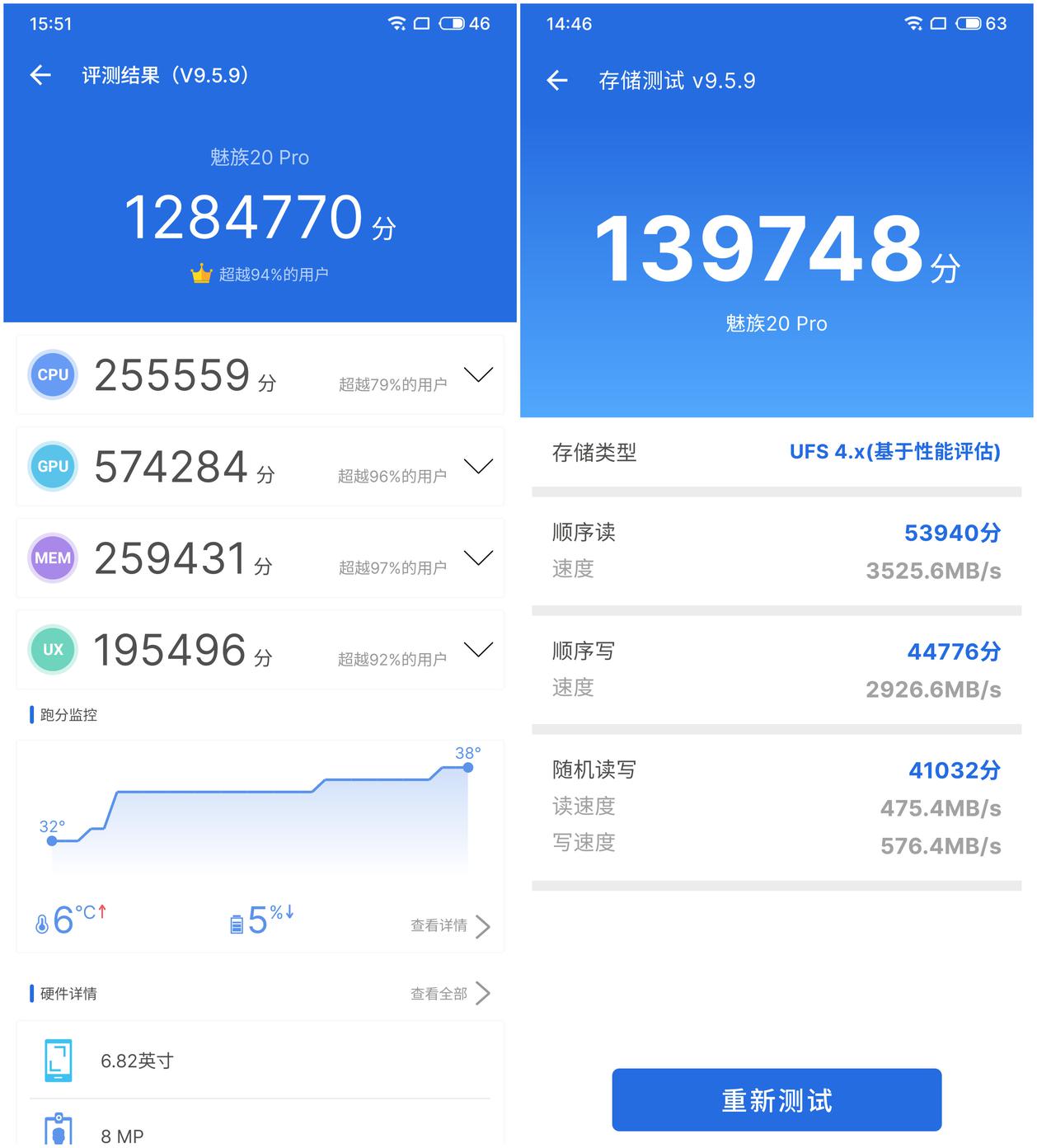The image size is (1037, 1148).
Task: Expand the GPU score details chevron
Action: click(x=476, y=466)
